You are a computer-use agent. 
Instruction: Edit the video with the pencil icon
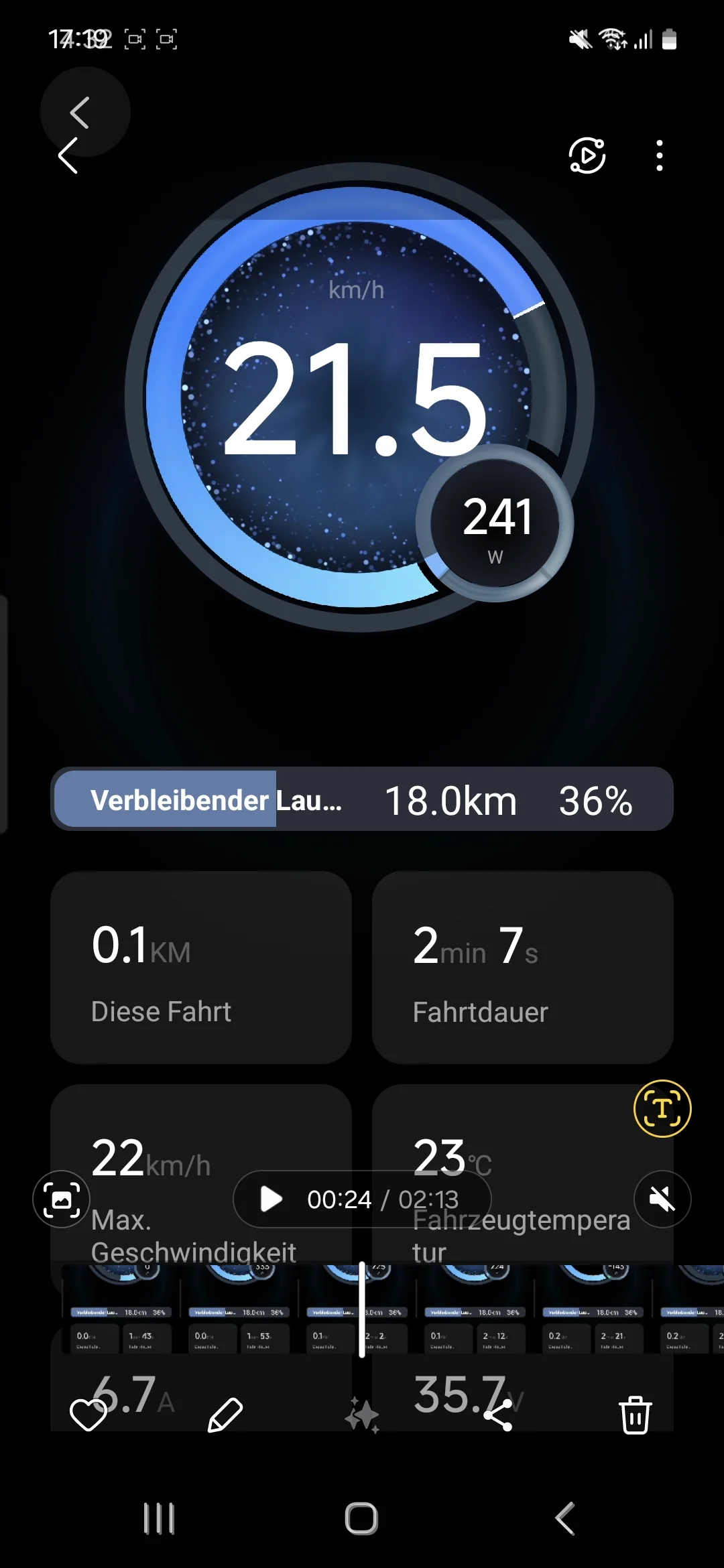(x=225, y=1415)
